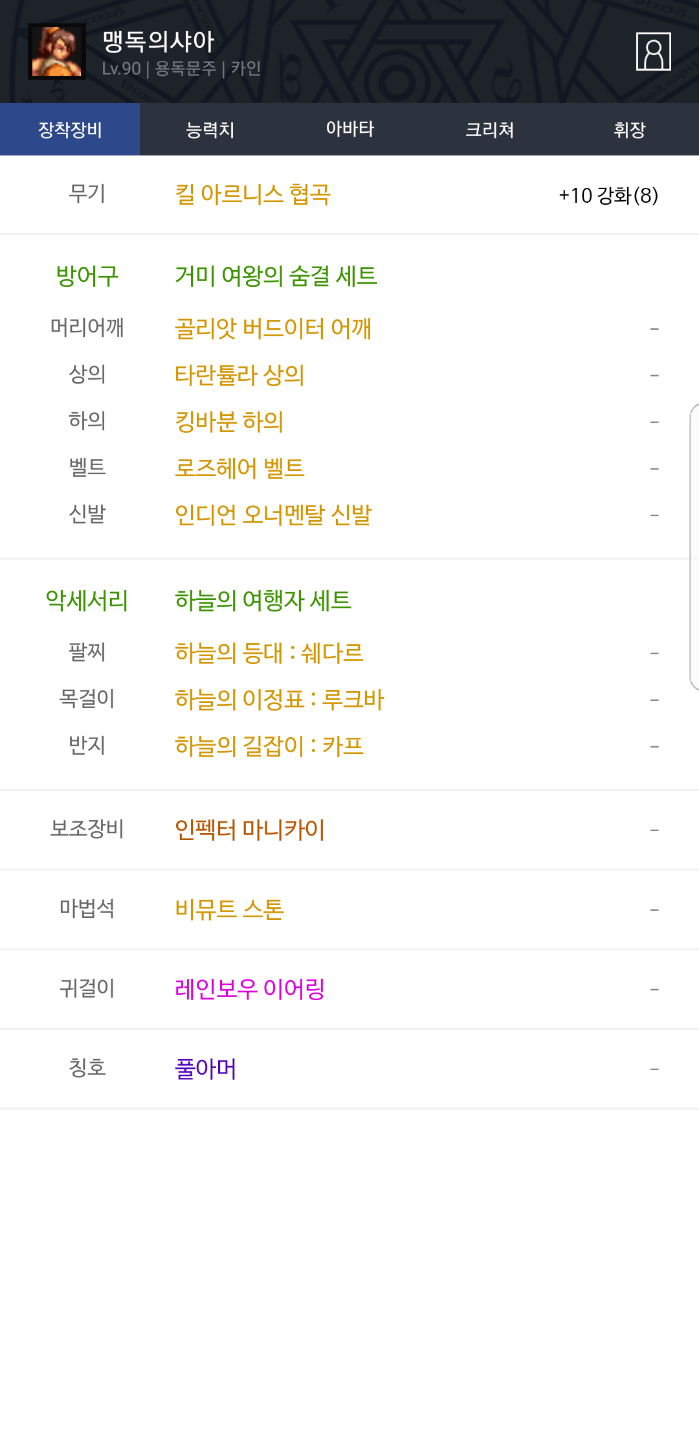Switch to the 능력치 tab
The width and height of the screenshot is (699, 1438).
[210, 130]
